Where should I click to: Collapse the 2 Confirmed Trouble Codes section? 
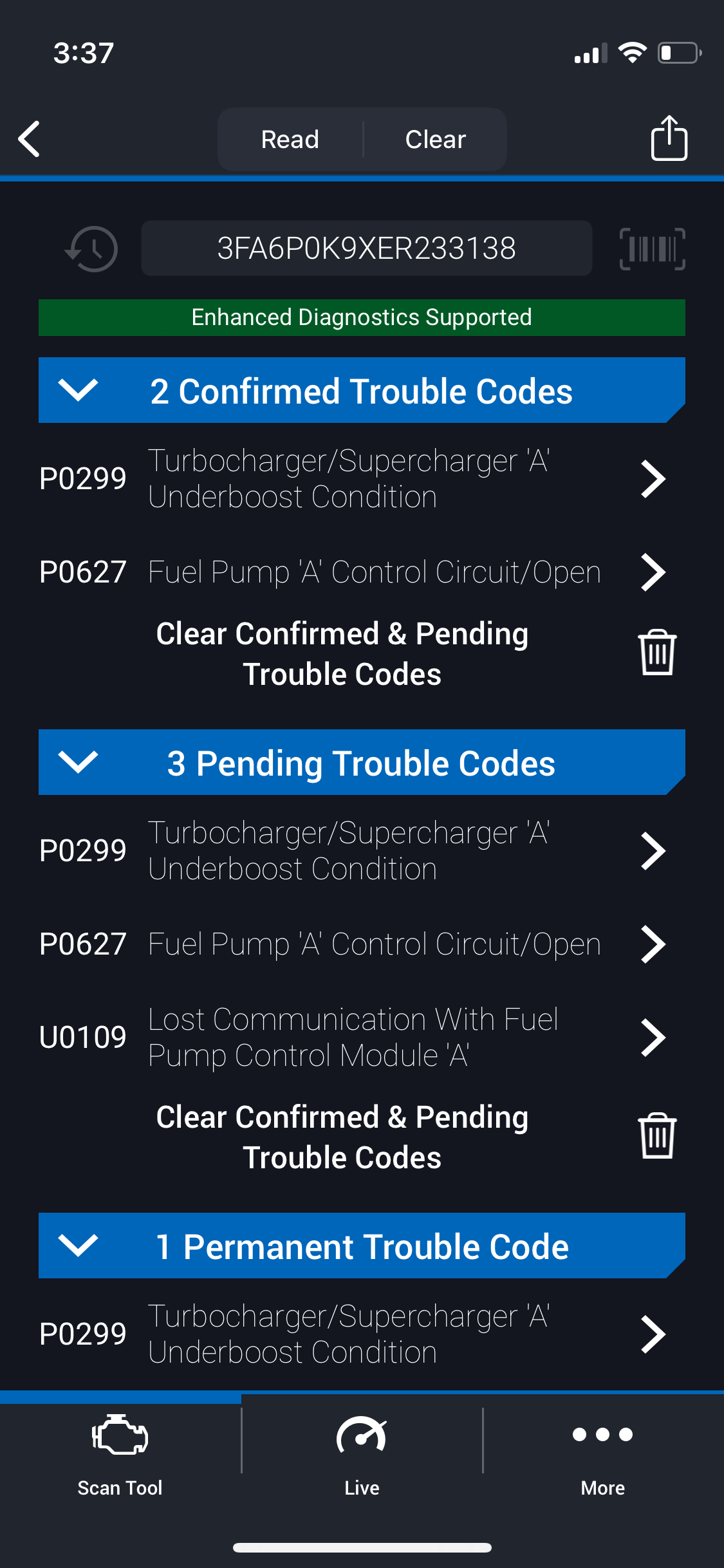tap(78, 390)
